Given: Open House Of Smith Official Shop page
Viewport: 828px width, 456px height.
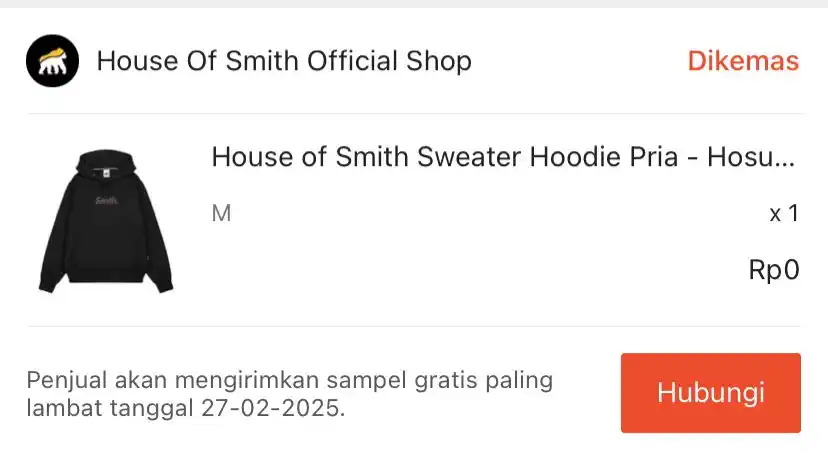Looking at the screenshot, I should (x=283, y=62).
